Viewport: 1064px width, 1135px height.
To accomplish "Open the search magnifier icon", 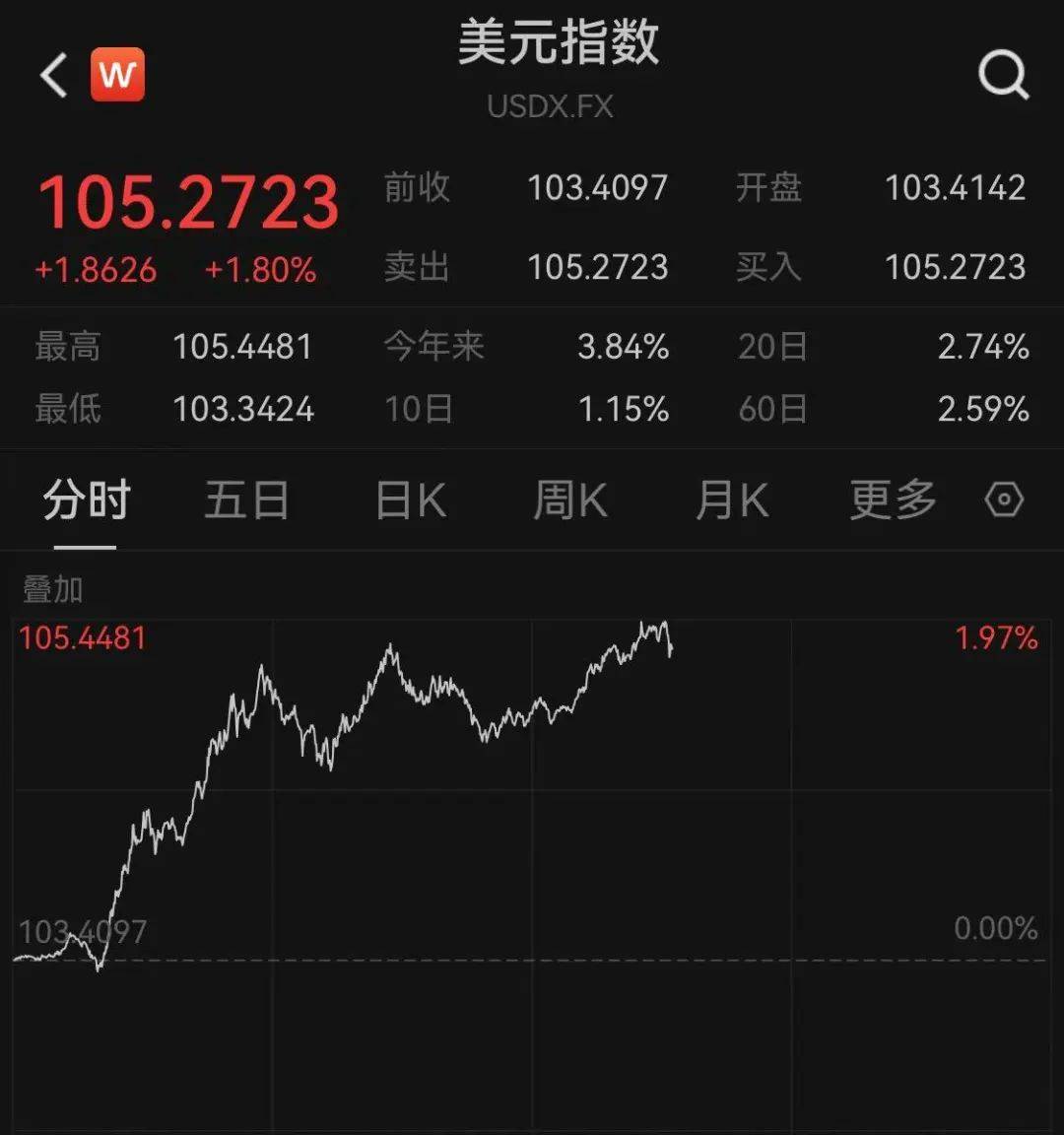I will point(1003,73).
